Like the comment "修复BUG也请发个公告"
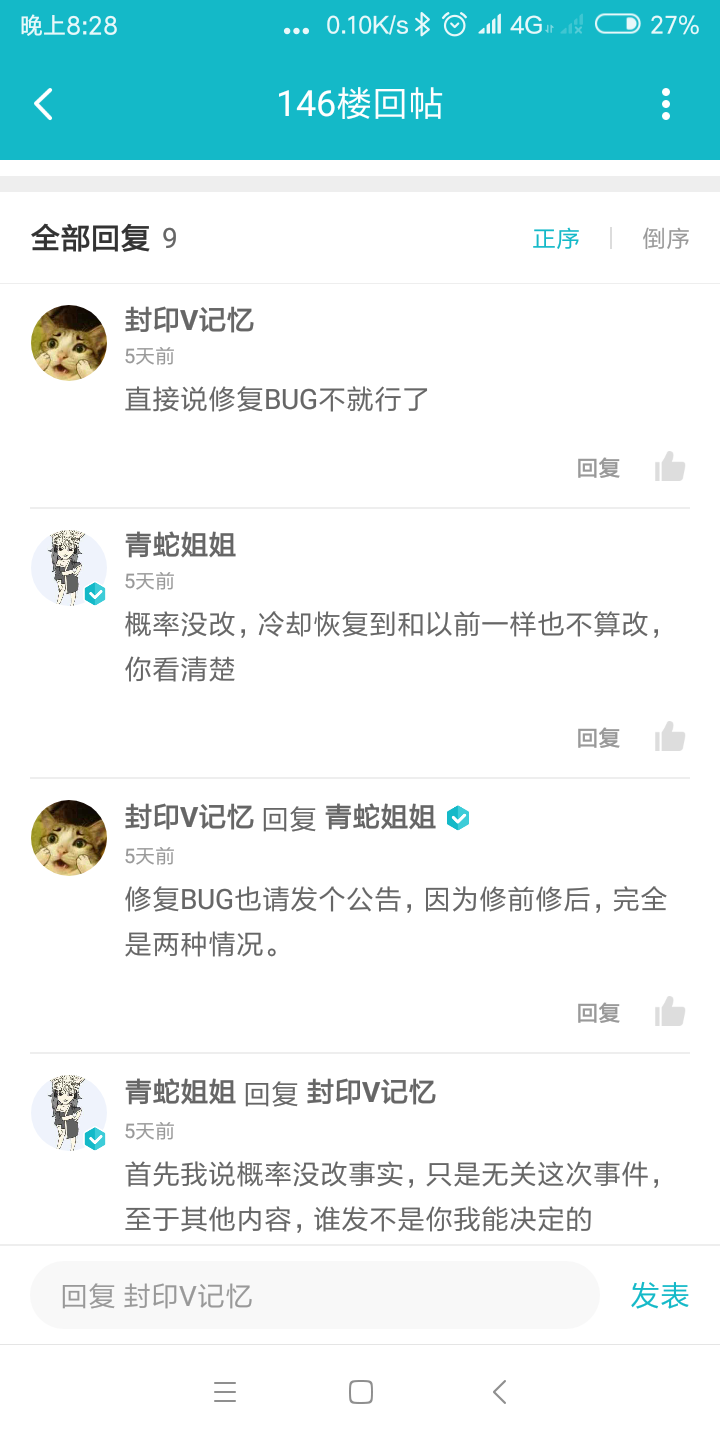The image size is (720, 1440). [x=670, y=1012]
